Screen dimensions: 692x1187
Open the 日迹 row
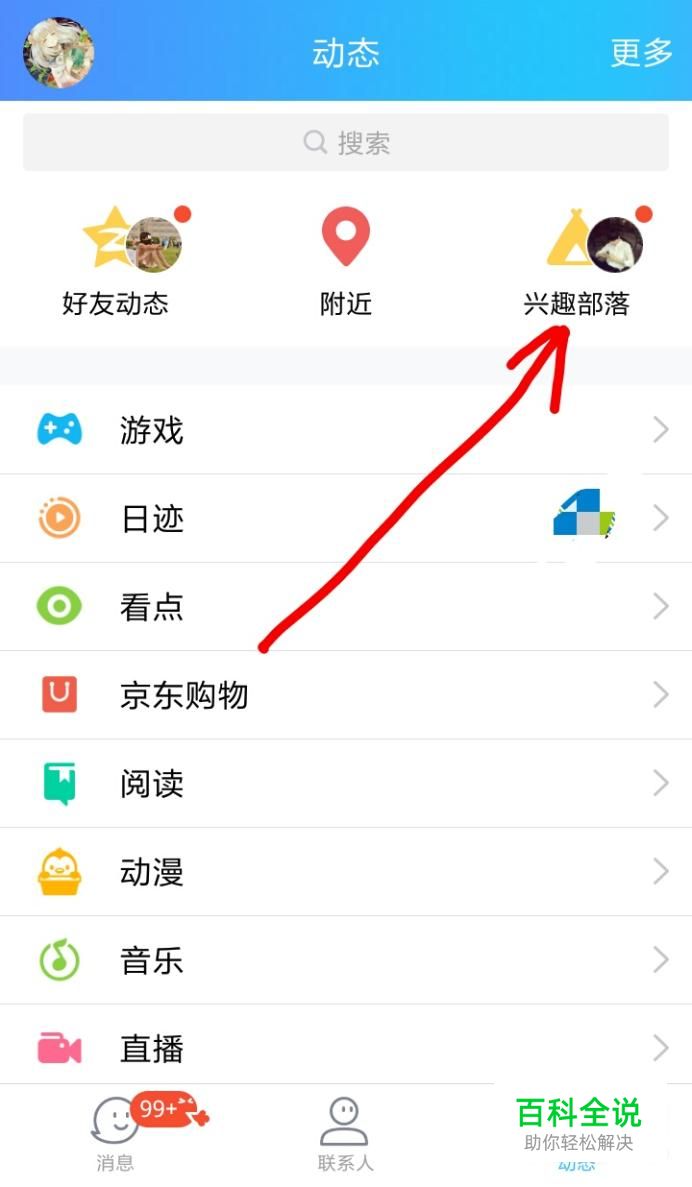point(346,519)
